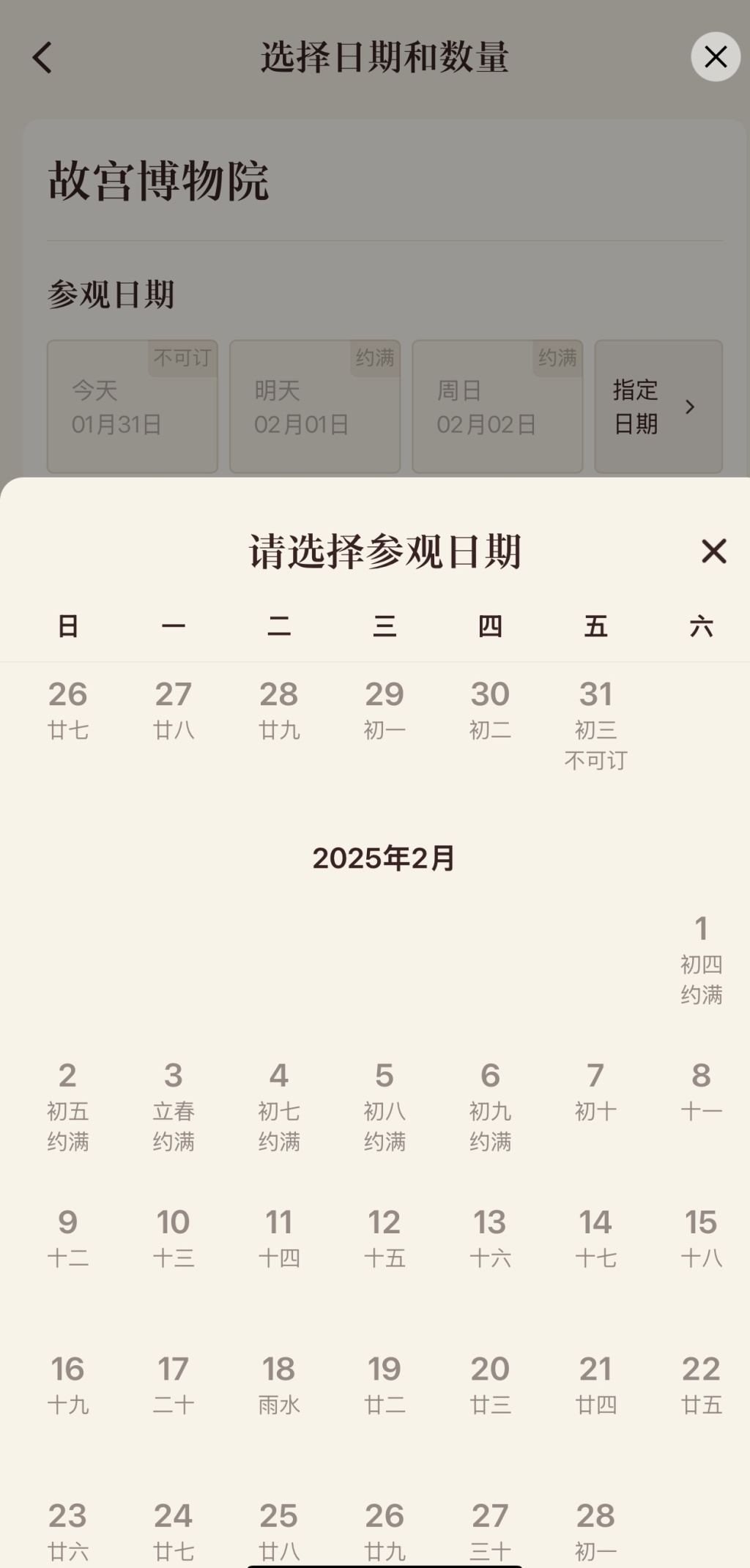Select February 14 十七 on the calendar

pos(595,1238)
